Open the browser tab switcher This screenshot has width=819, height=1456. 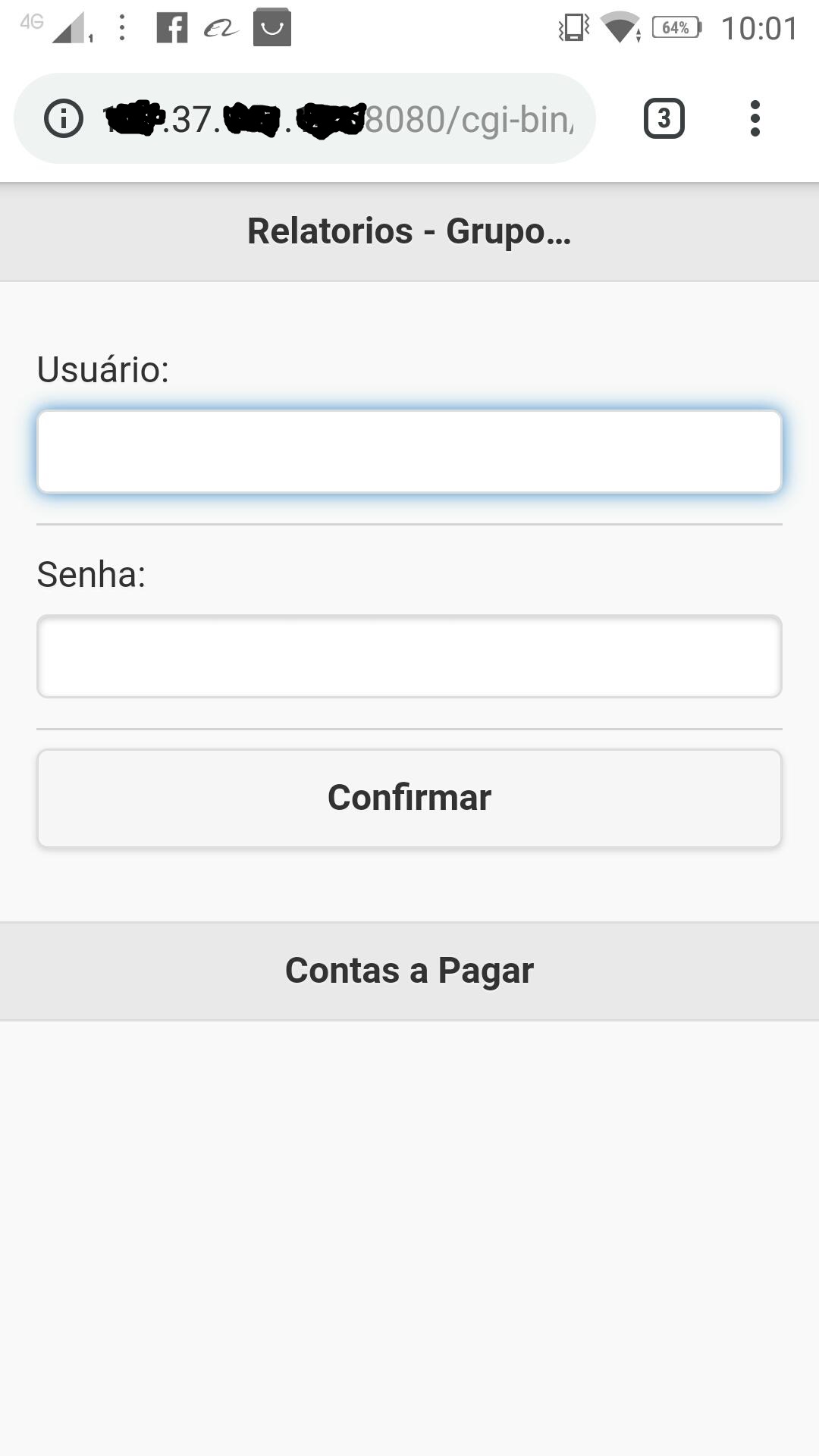(664, 118)
